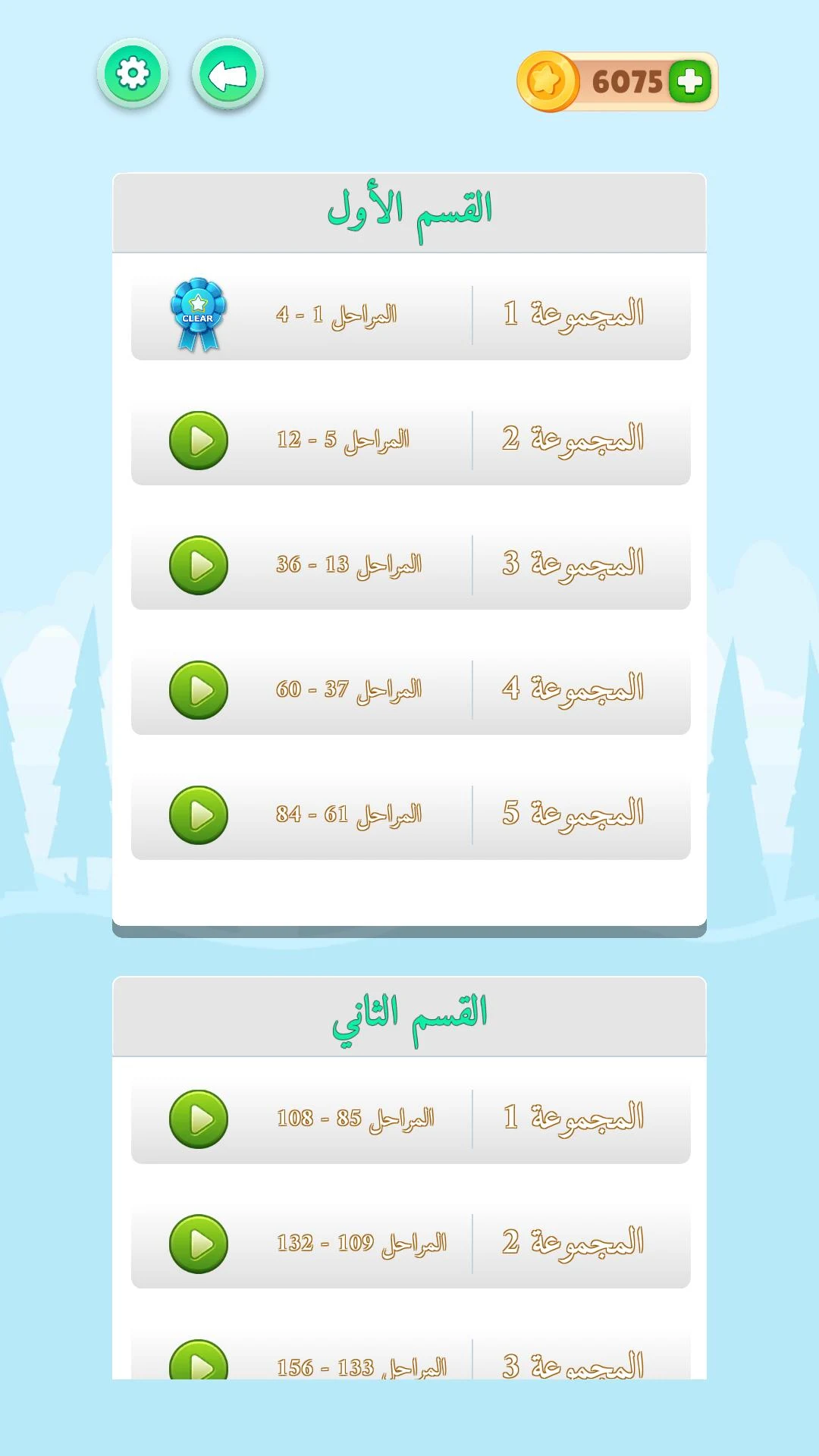Add coins with the green plus button
The height and width of the screenshot is (1456, 819).
coord(690,81)
